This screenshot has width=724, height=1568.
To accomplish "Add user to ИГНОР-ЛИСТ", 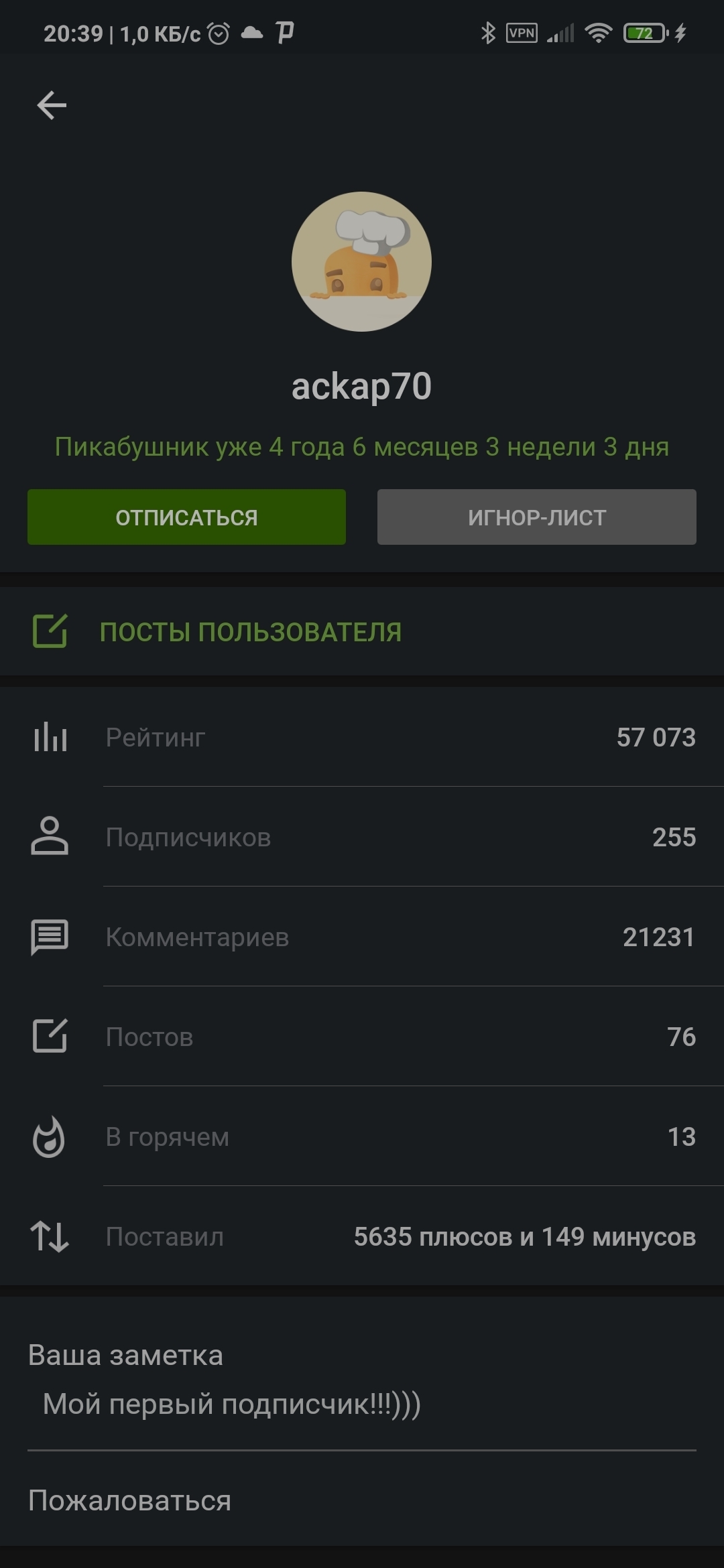I will (536, 517).
